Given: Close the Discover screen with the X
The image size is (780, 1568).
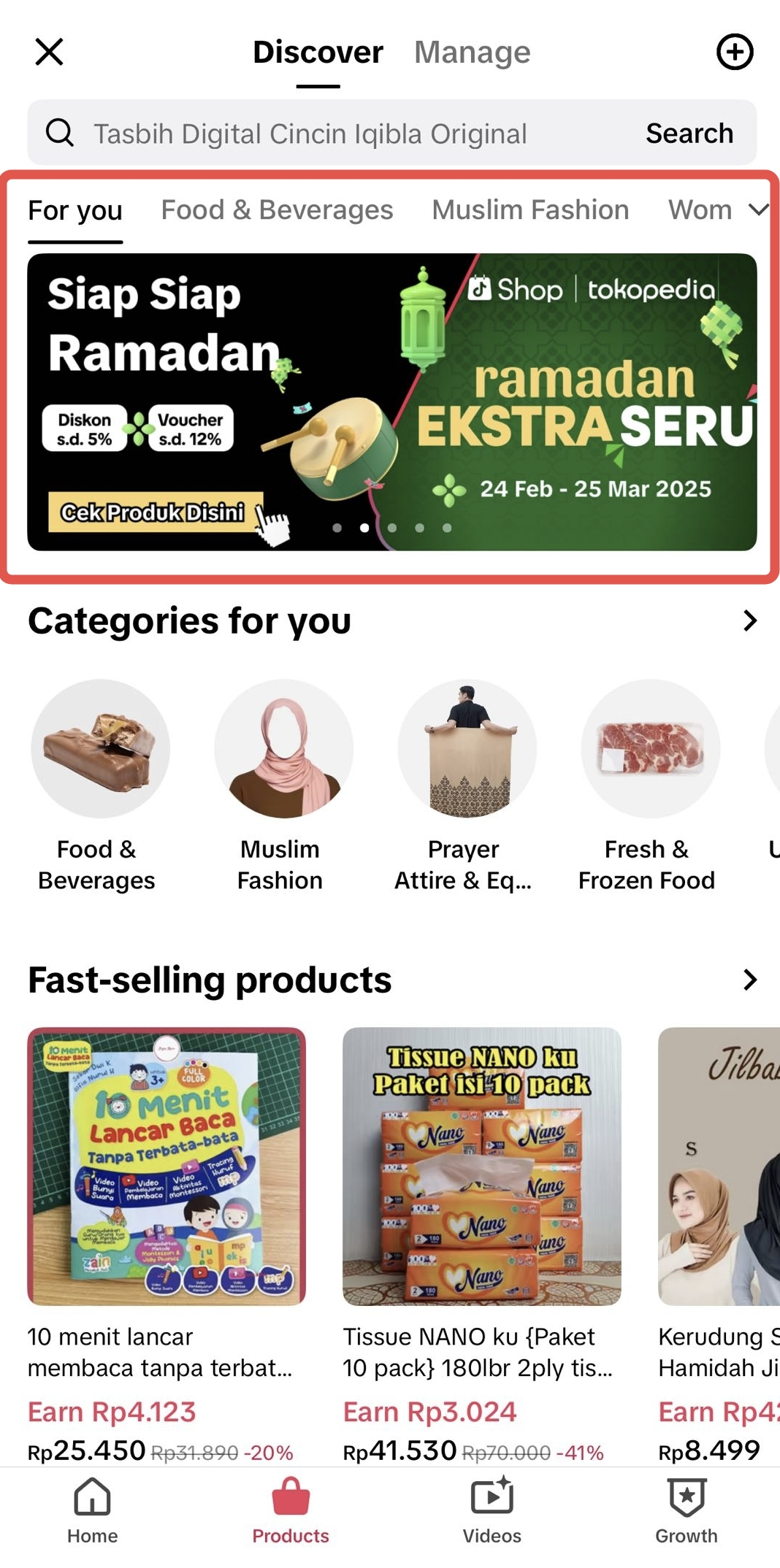Looking at the screenshot, I should click(x=50, y=52).
